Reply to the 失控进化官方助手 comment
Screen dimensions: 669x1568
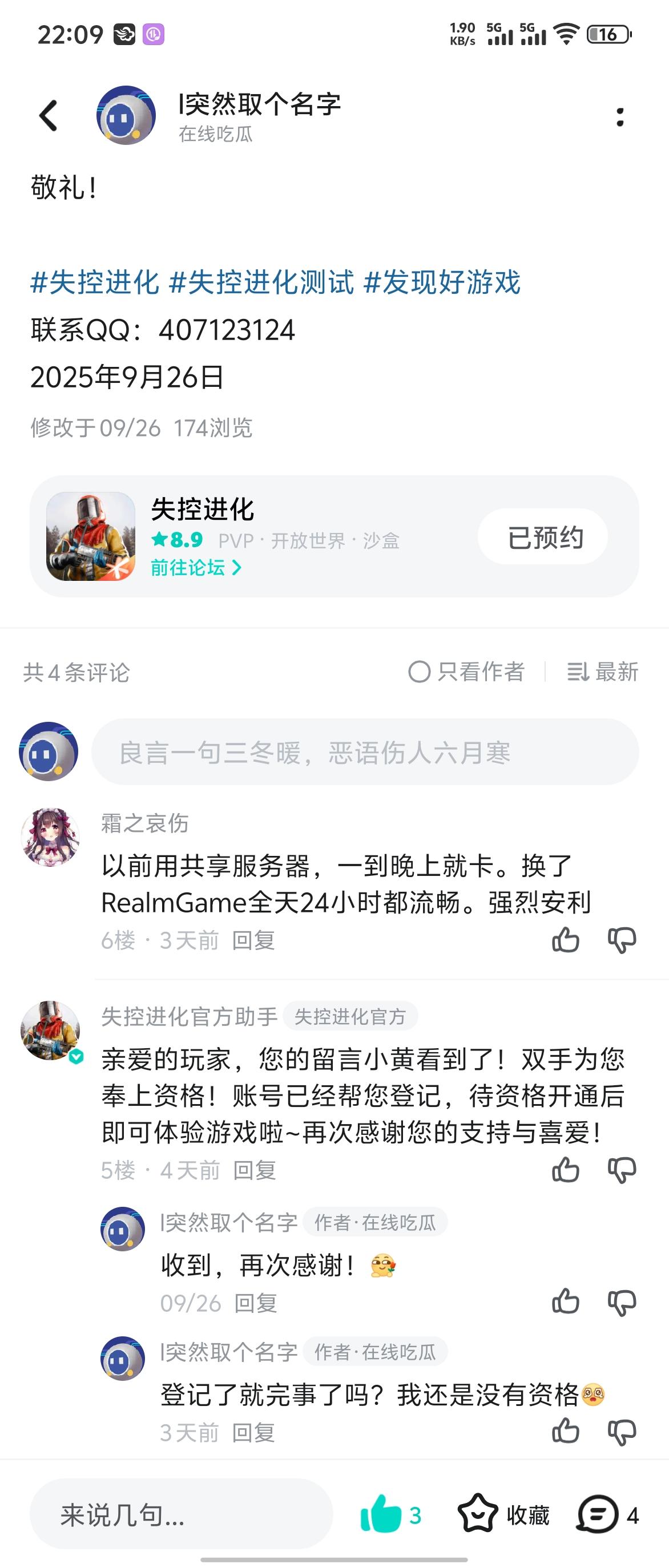[255, 1170]
